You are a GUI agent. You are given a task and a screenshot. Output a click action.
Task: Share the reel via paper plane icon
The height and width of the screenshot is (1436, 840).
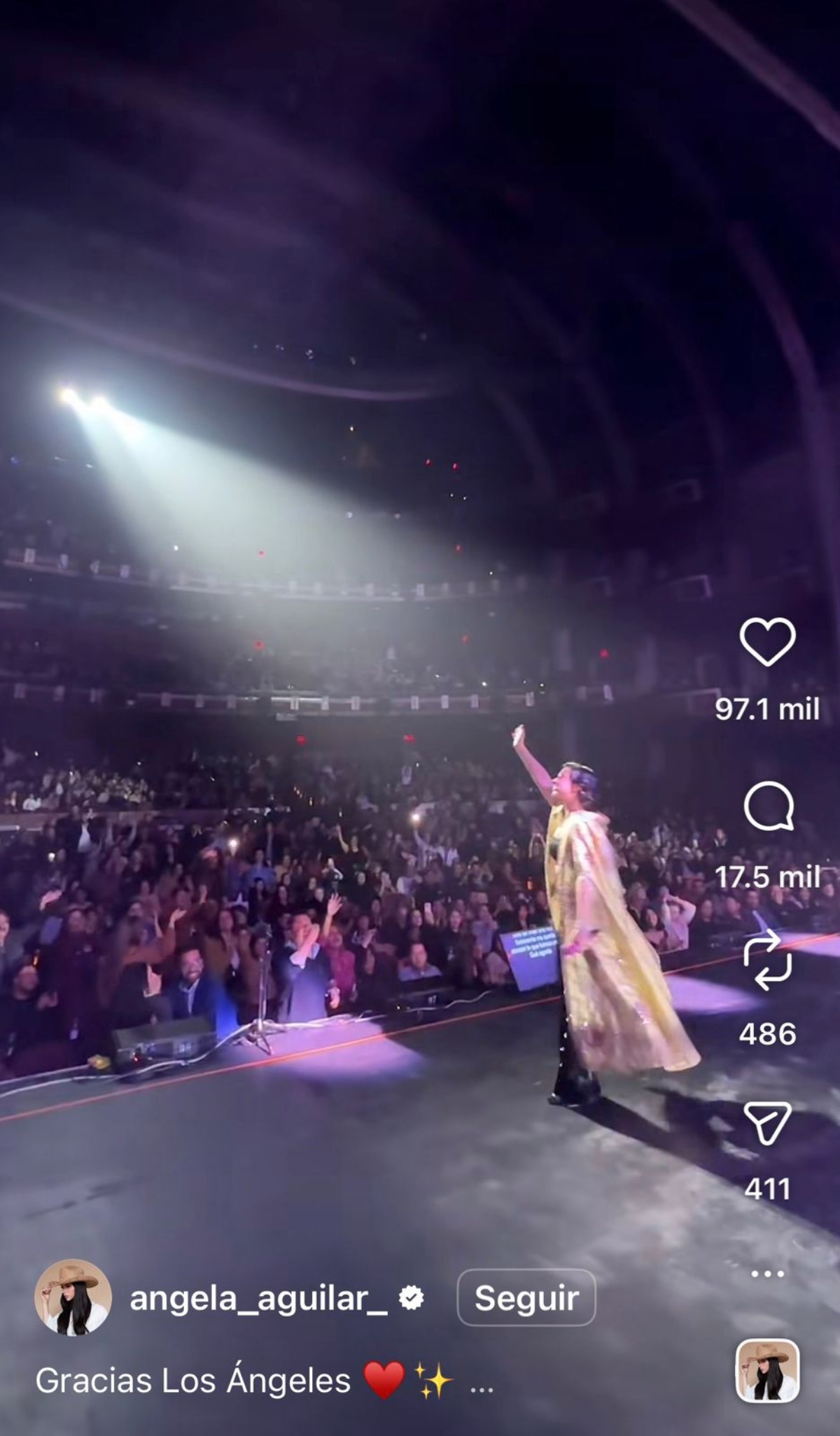[x=767, y=1123]
